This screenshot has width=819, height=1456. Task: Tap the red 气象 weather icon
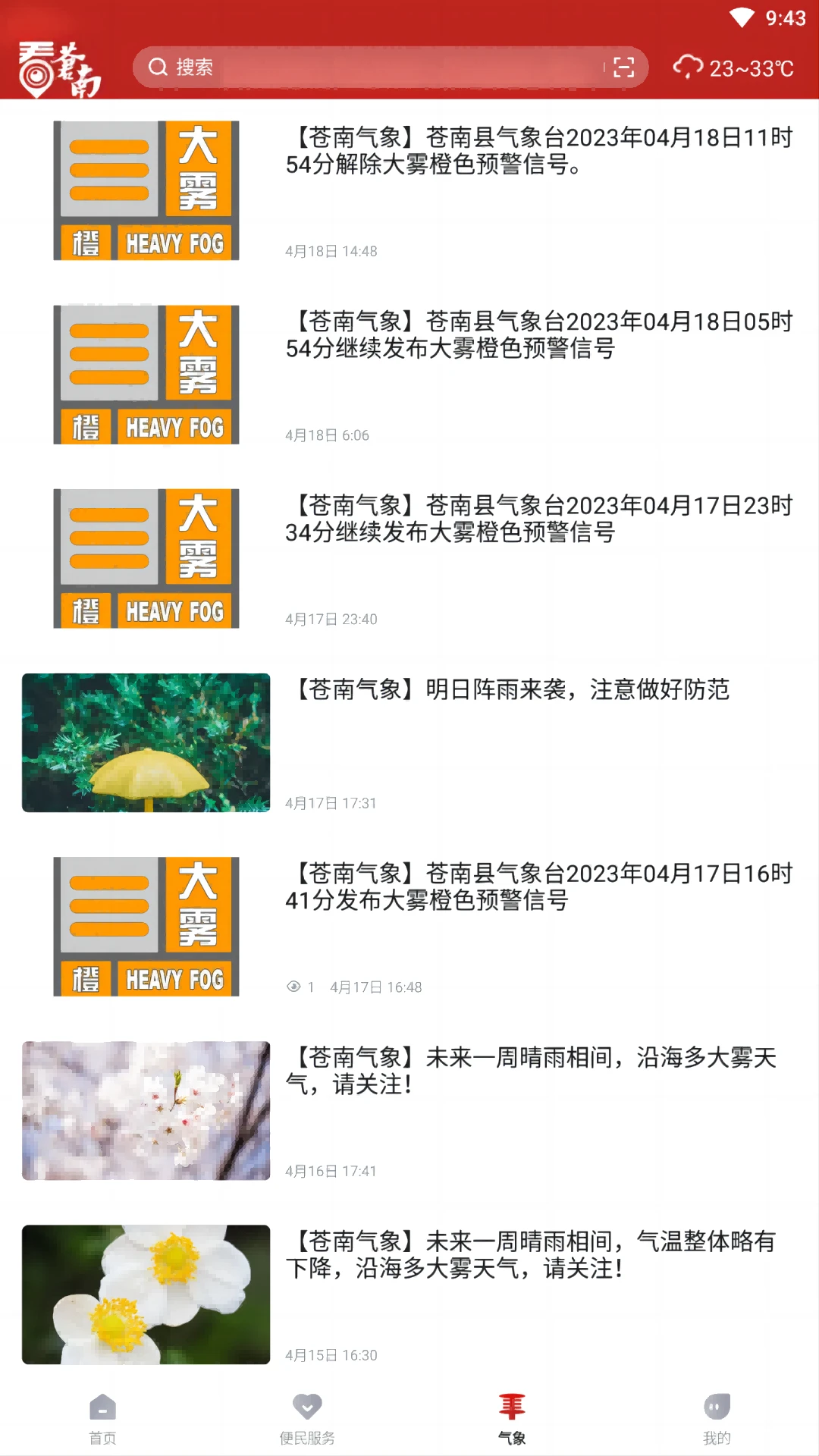(512, 1405)
